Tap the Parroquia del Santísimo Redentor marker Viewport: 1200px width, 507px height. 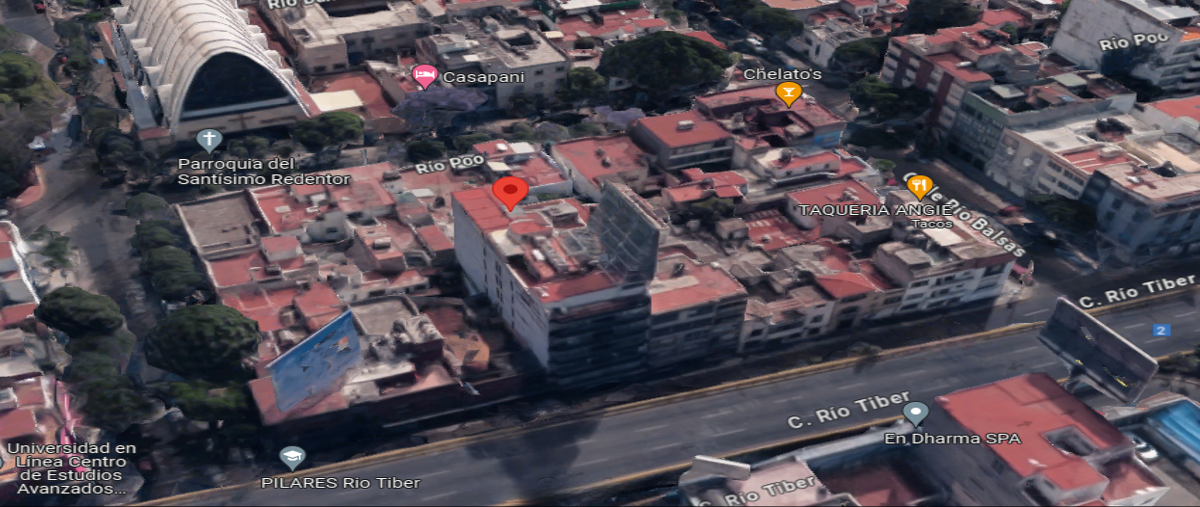209,139
